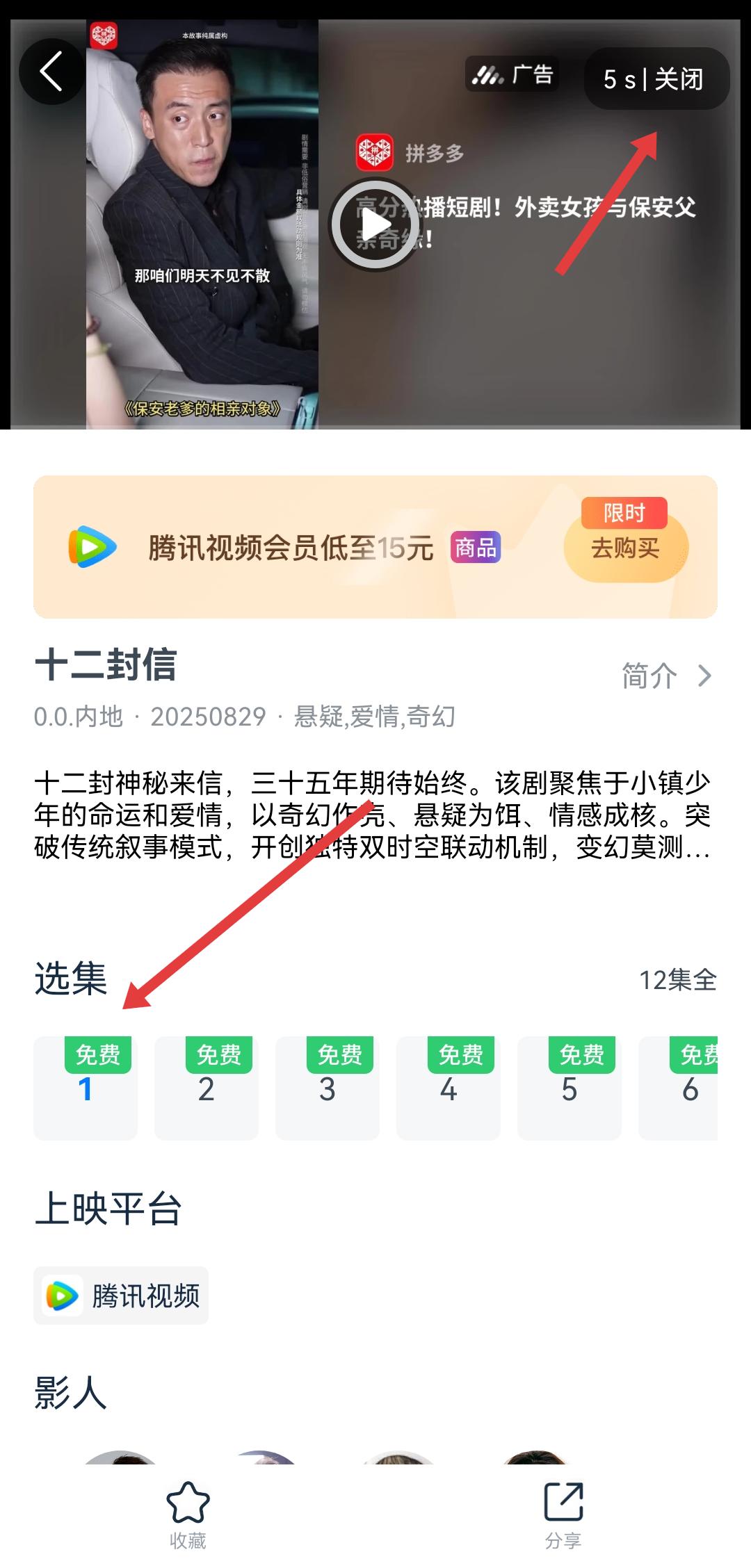Viewport: 751px width, 1568px height.
Task: Select episode 3
Action: coord(328,1088)
